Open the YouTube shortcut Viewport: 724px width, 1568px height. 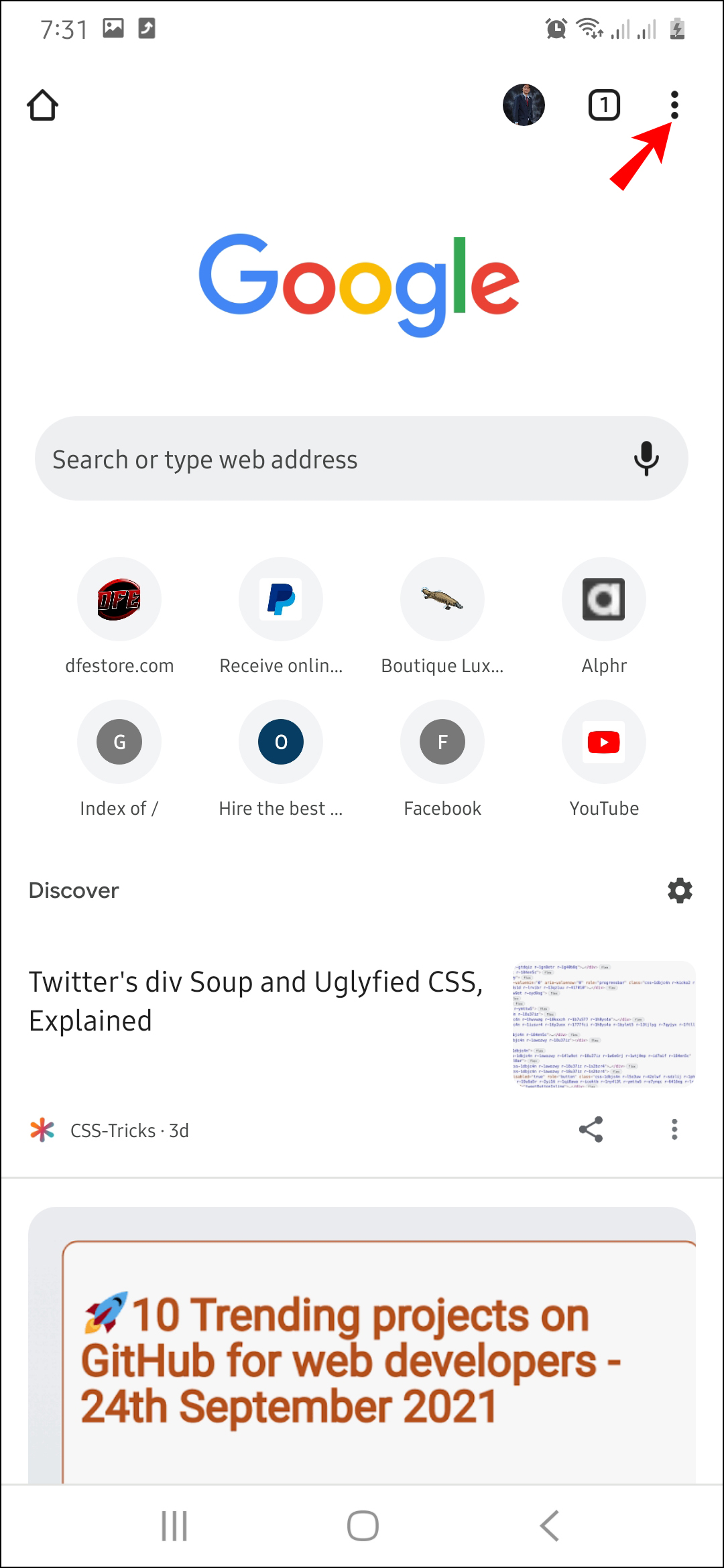pyautogui.click(x=604, y=742)
